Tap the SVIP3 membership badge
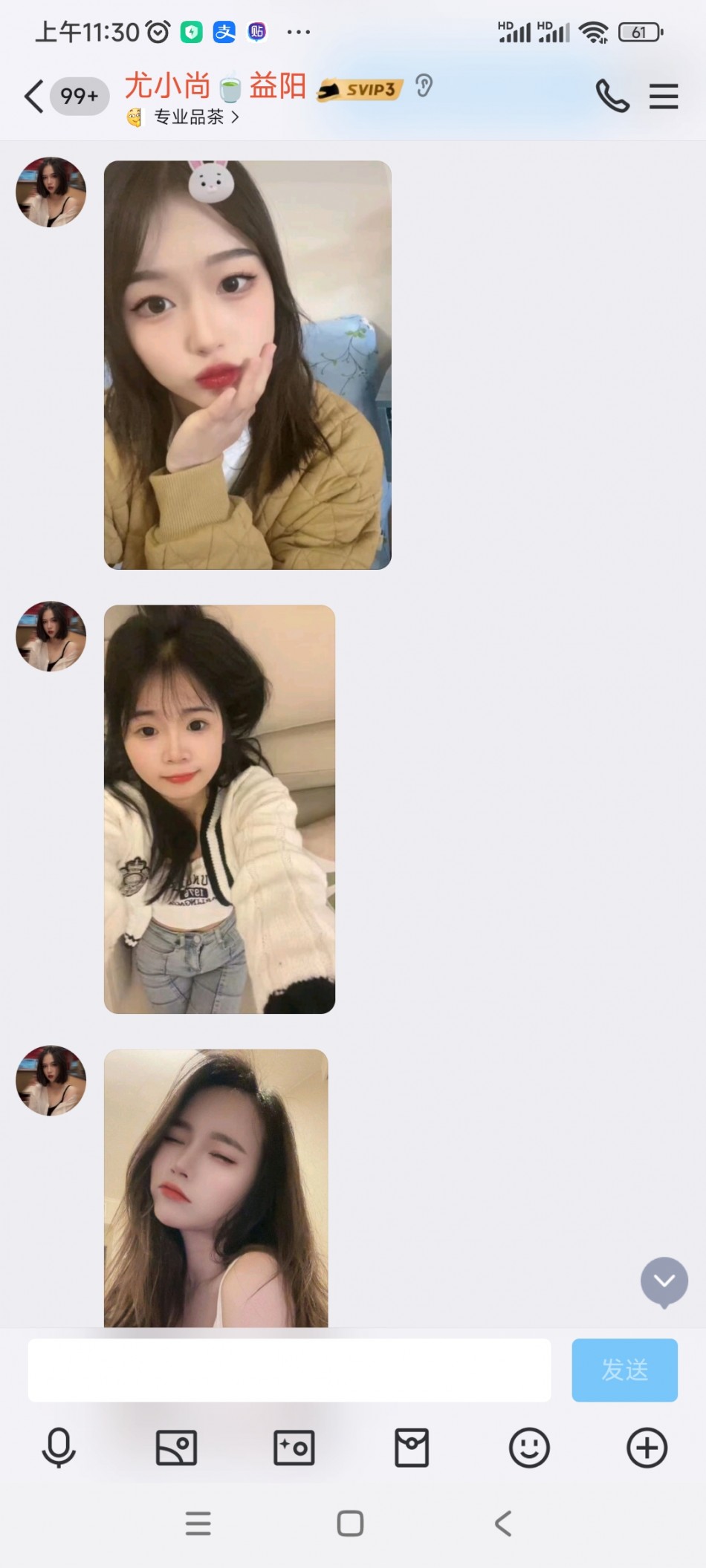706x1568 pixels. click(x=362, y=90)
